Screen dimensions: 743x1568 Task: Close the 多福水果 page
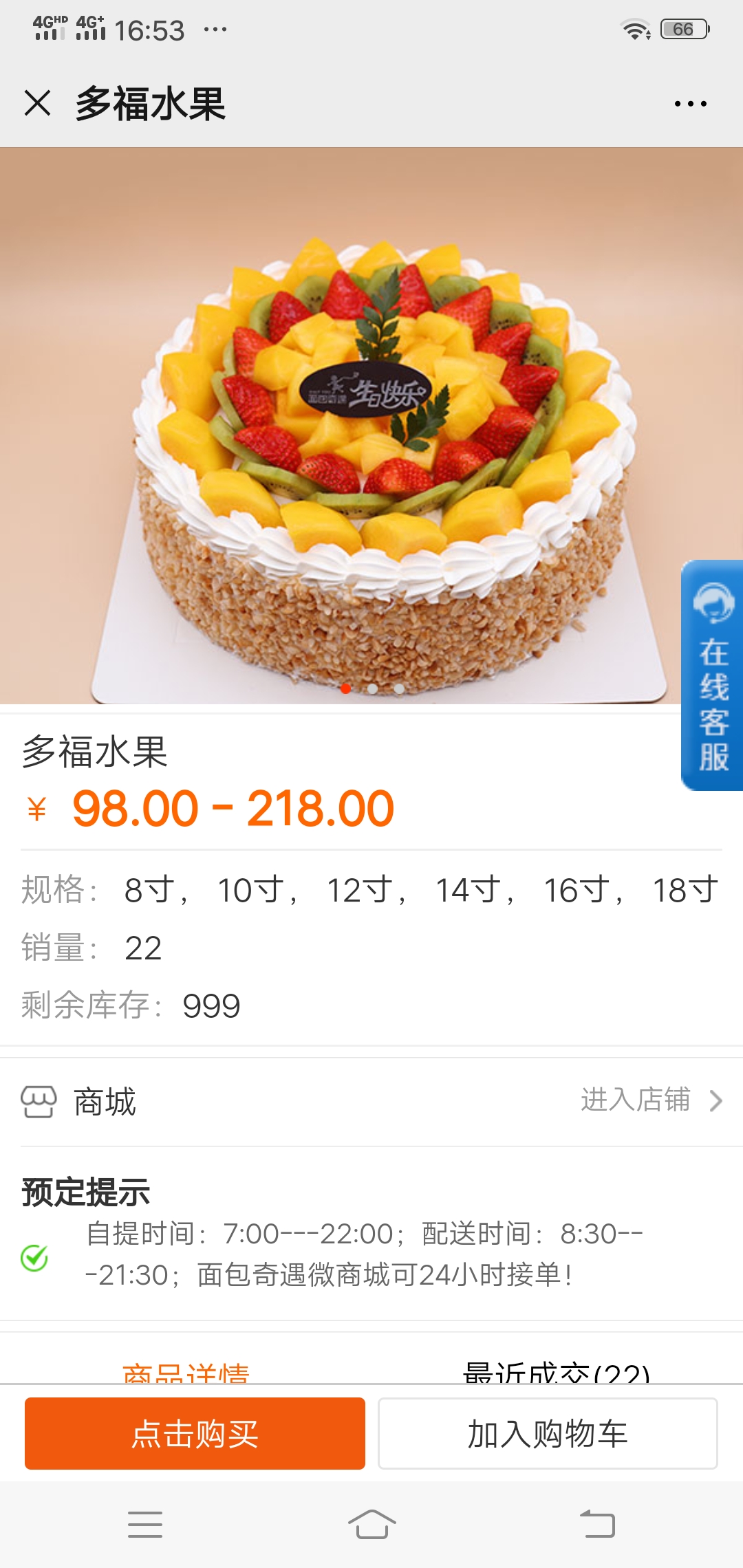(x=37, y=103)
